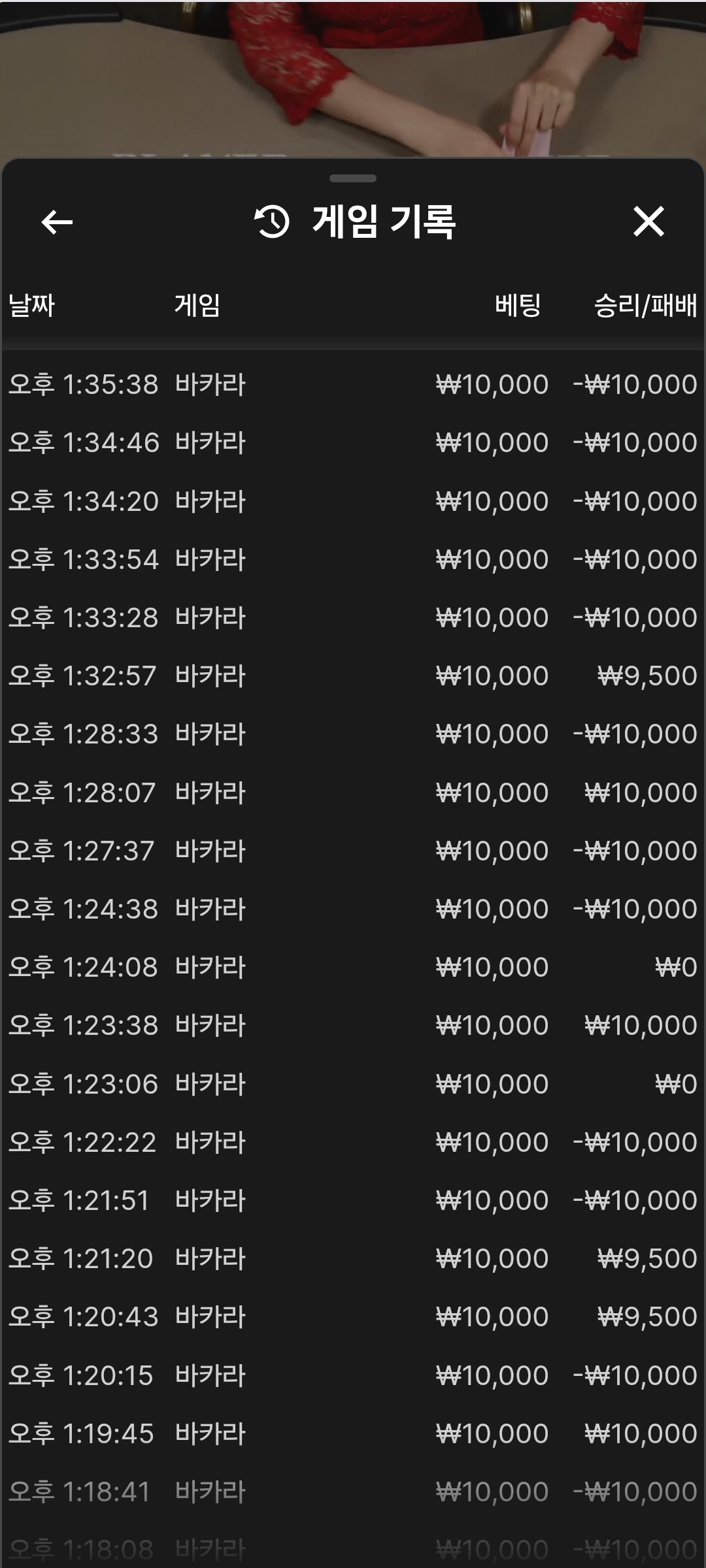Tap the sheet drag handle
The image size is (706, 1568).
coord(353,178)
